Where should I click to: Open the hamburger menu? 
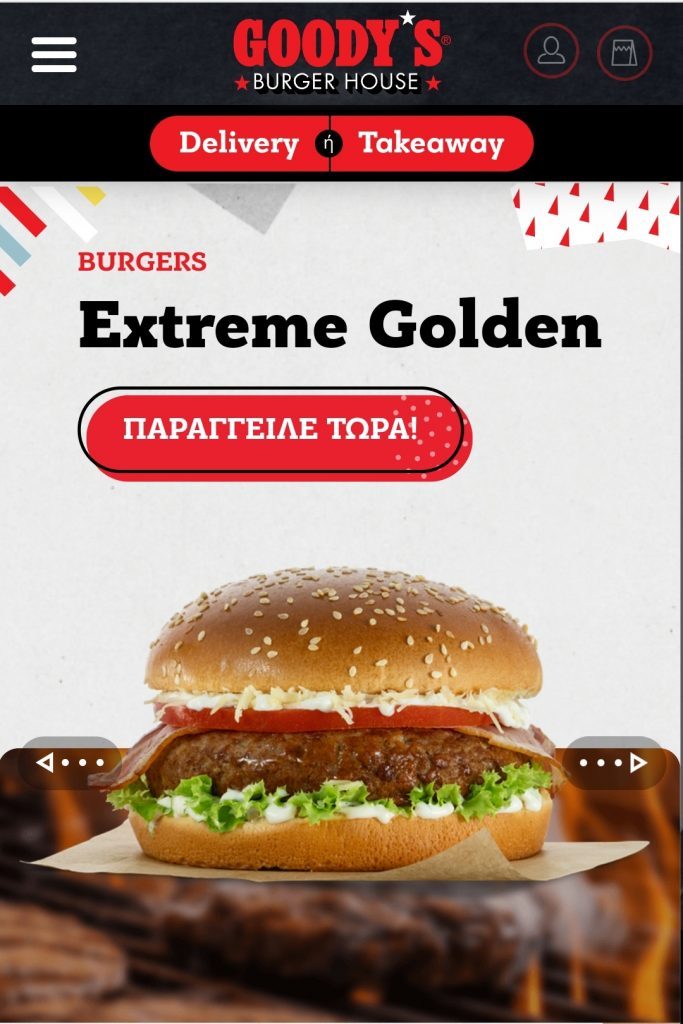point(54,54)
